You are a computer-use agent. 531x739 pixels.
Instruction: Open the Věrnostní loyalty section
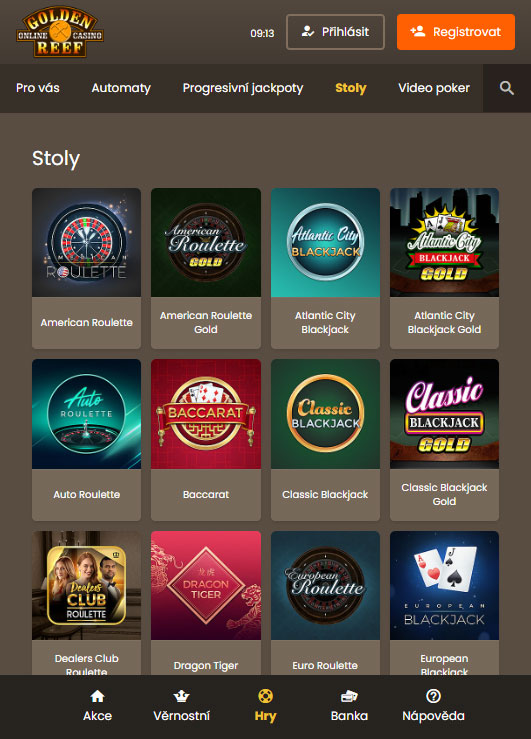(x=181, y=706)
